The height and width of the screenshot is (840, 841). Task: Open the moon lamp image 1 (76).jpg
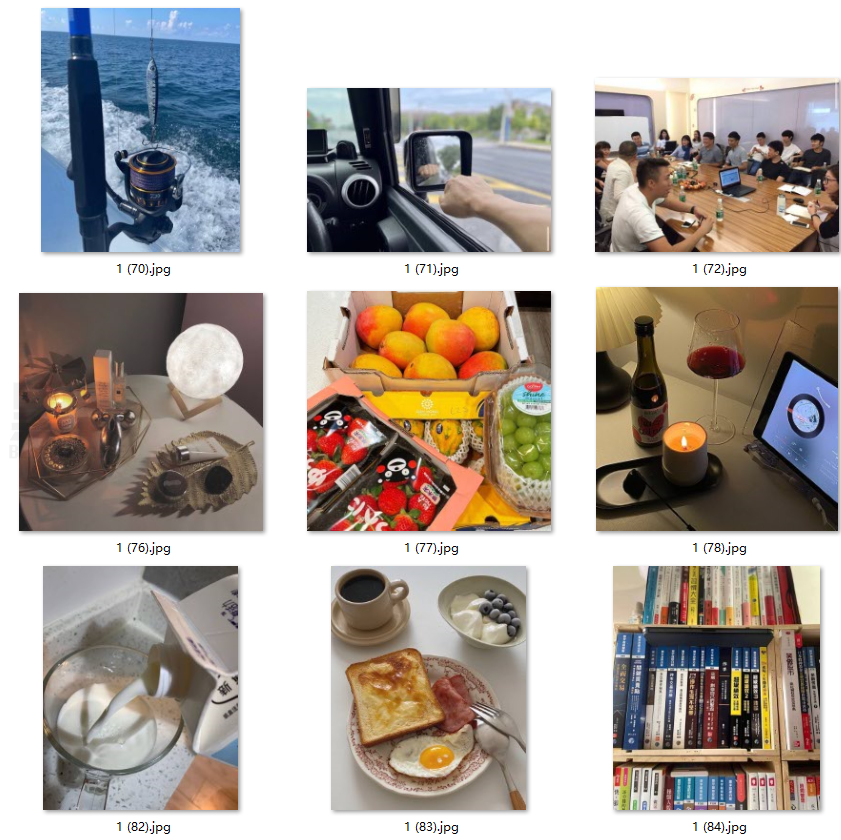tap(140, 411)
